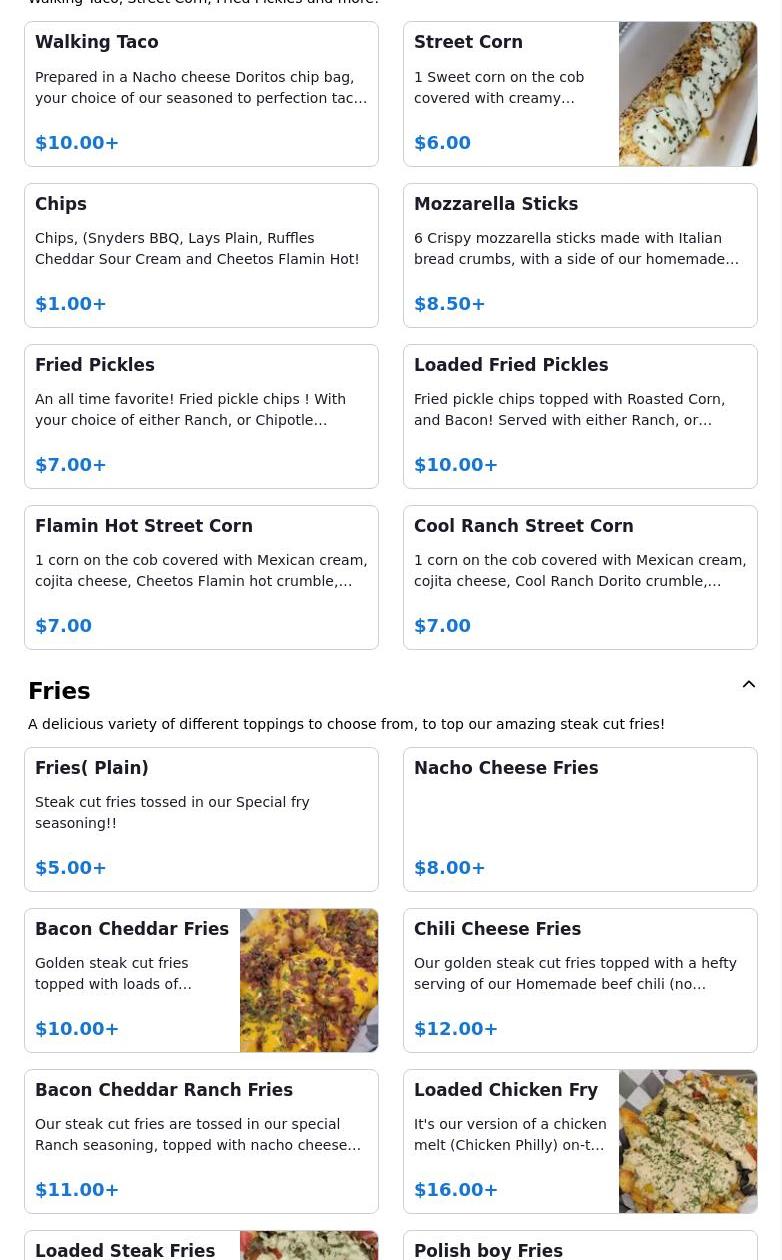782x1260 pixels.
Task: Open the Bacon Cheddar Fries card
Action: [x=201, y=980]
